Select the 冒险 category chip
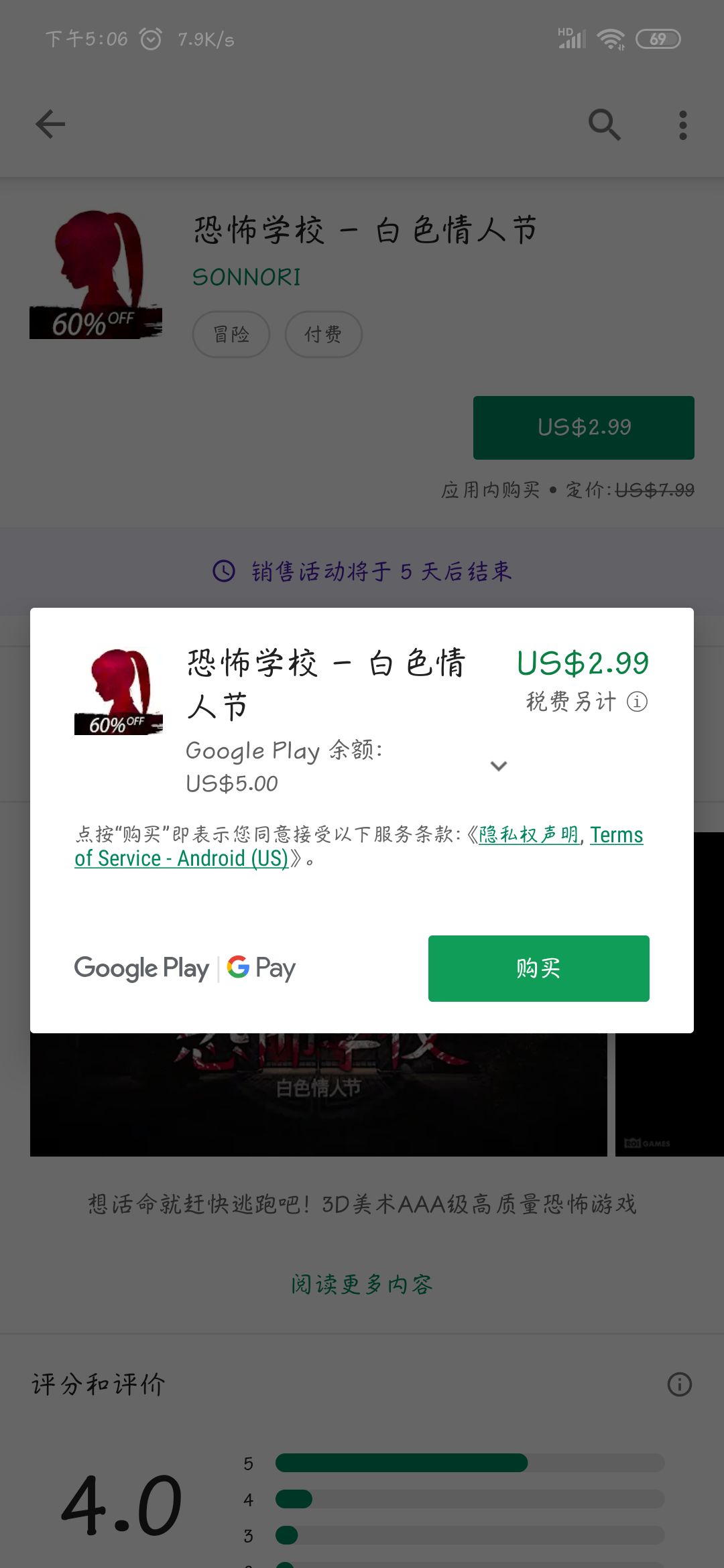 (231, 334)
